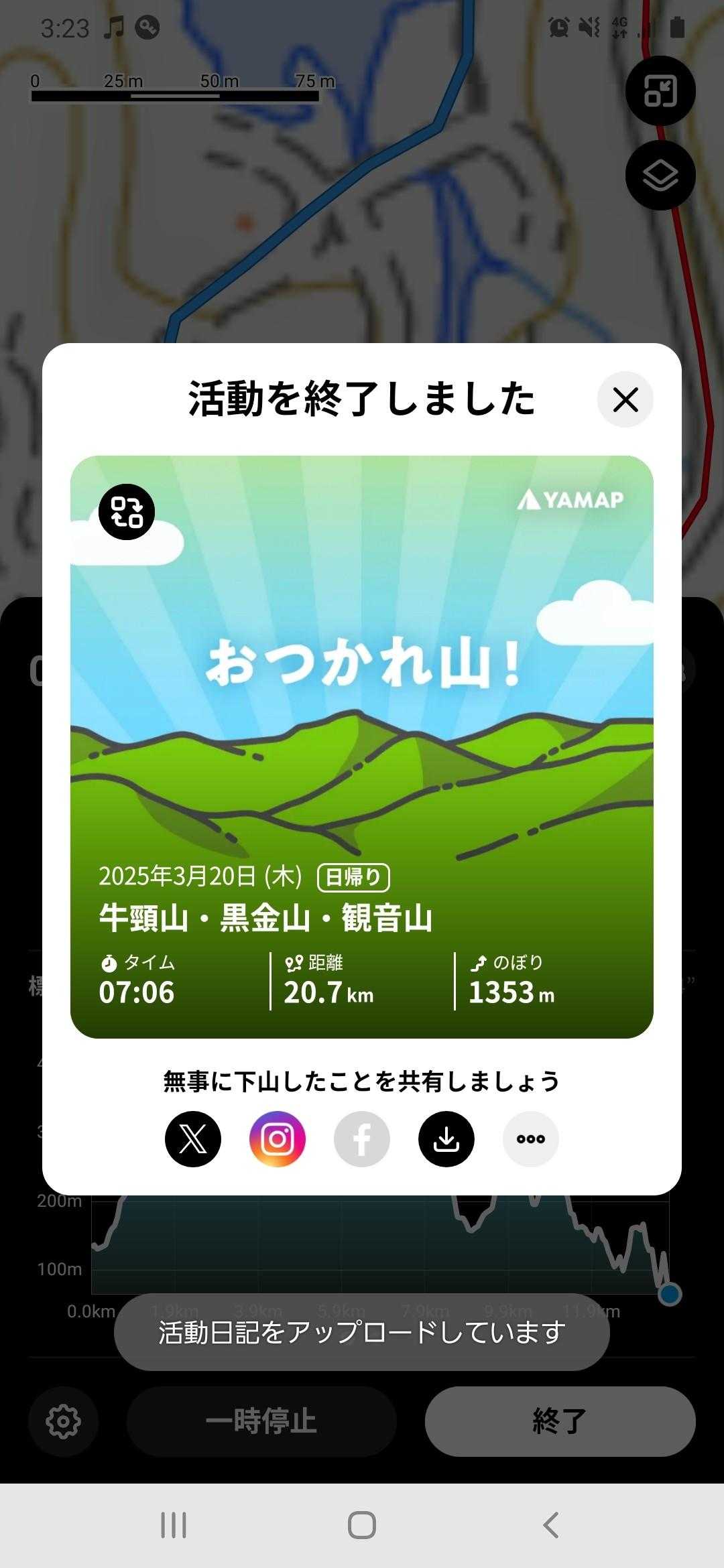Share the activity to X
The image size is (724, 1568).
[193, 1139]
